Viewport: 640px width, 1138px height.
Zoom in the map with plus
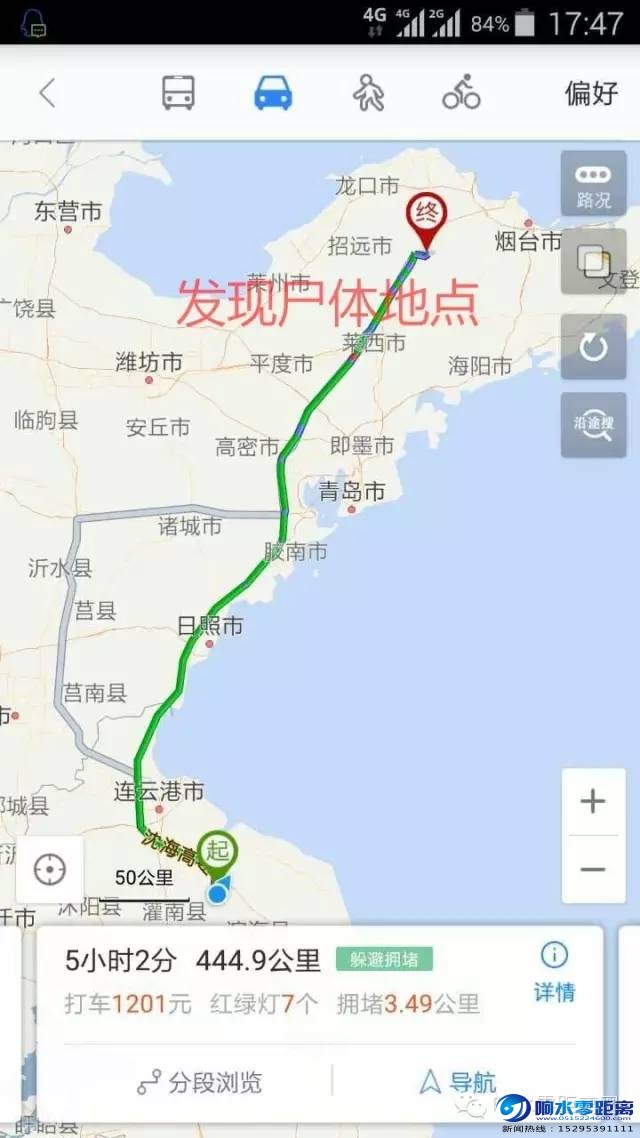593,802
